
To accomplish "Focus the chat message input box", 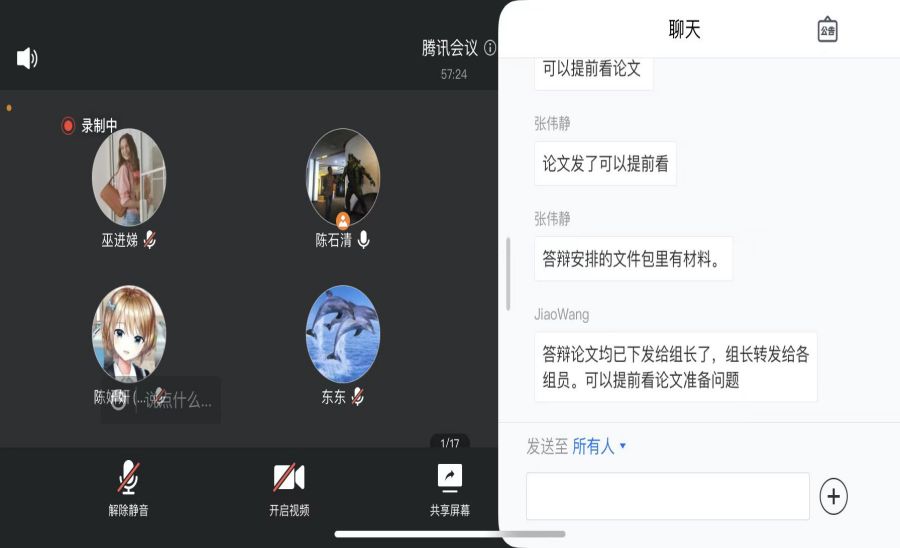I will [667, 496].
